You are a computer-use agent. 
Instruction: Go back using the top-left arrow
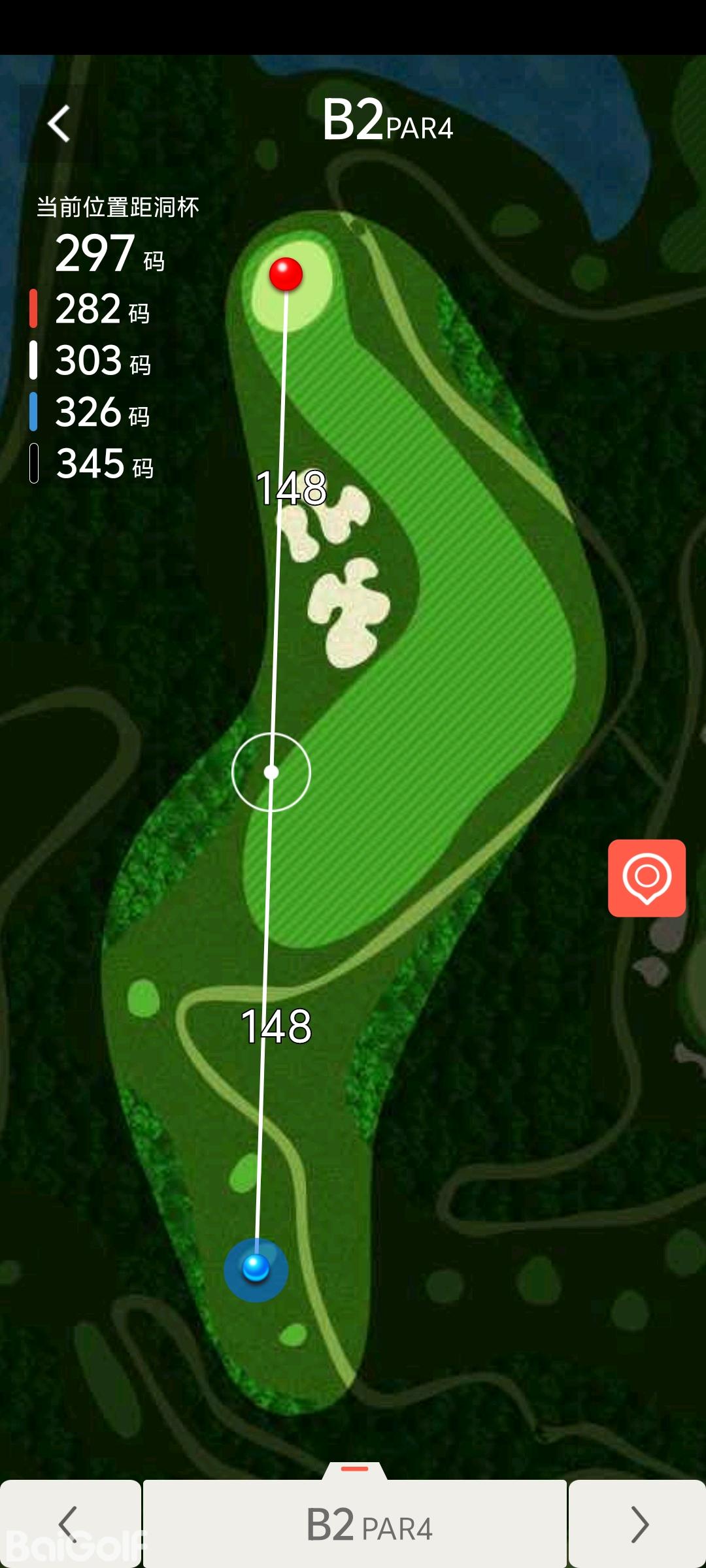click(59, 123)
